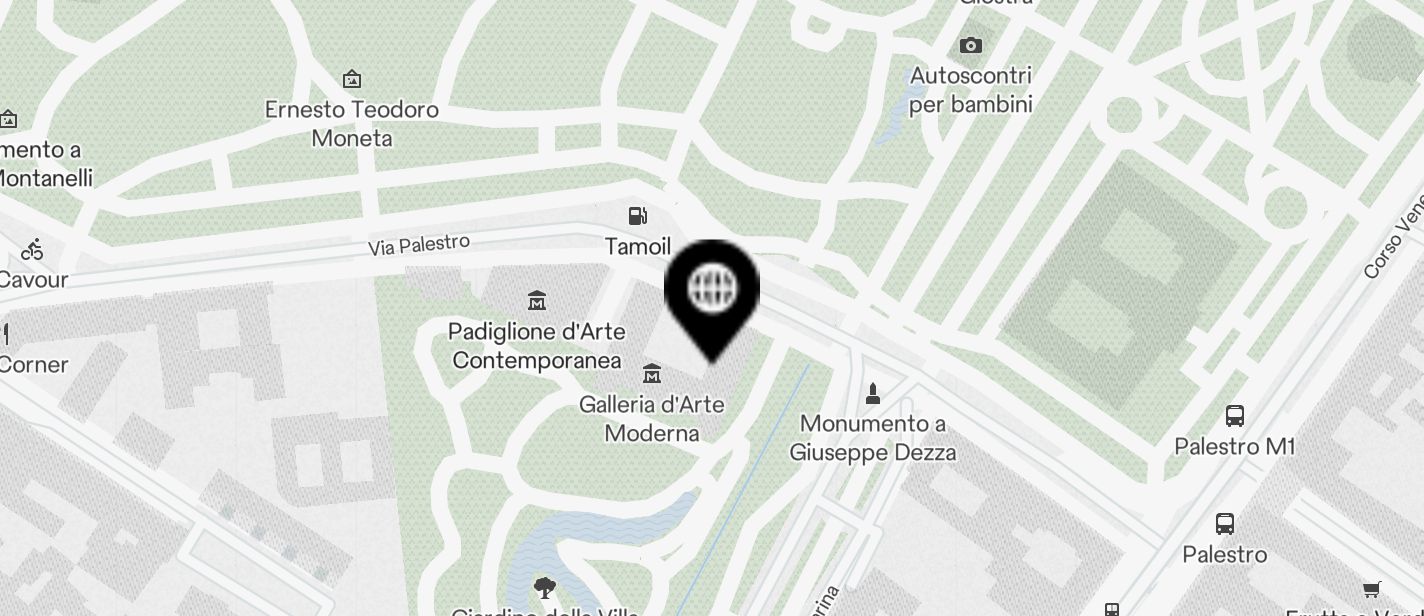This screenshot has height=616, width=1424.
Task: Open the Padiglione d'Arte Contemporanea marker
Action: pyautogui.click(x=537, y=300)
